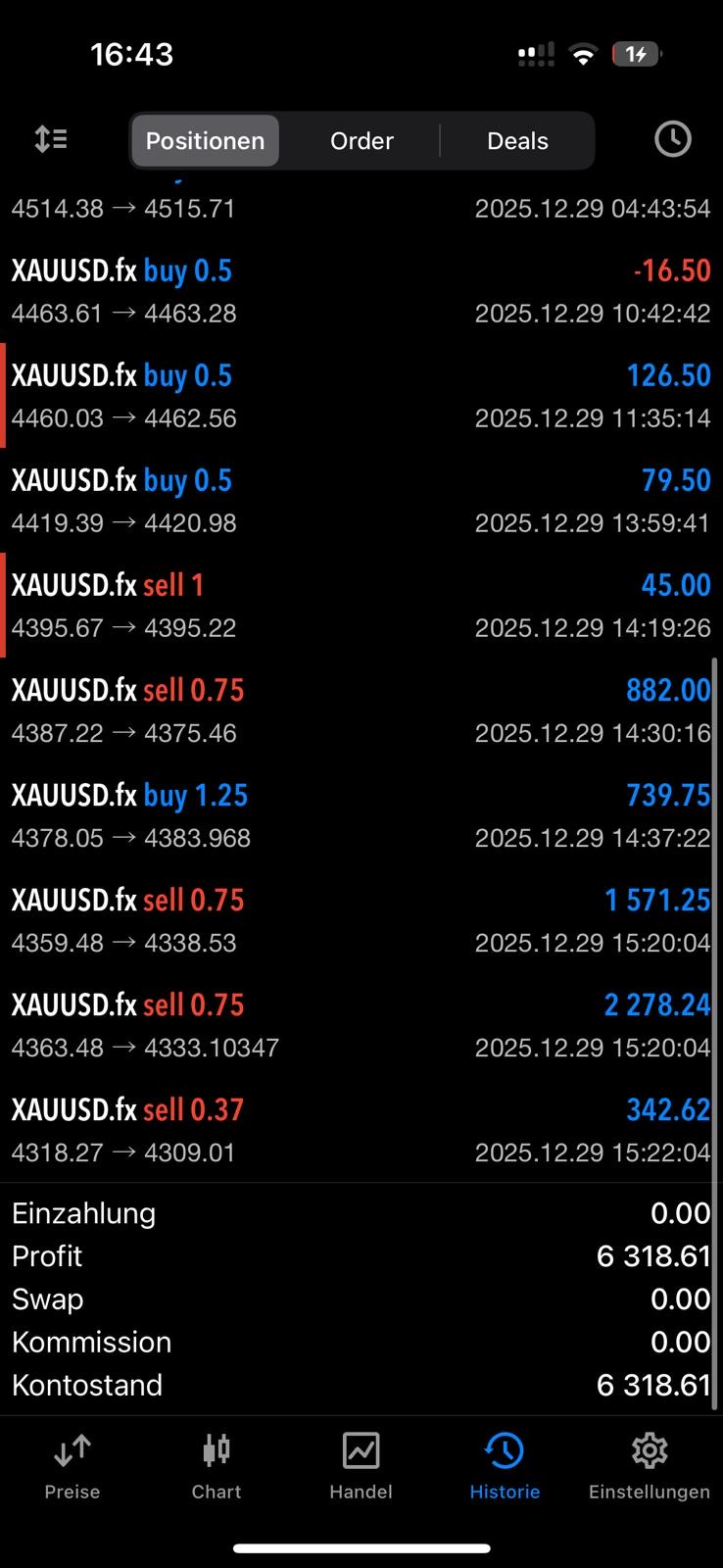Image resolution: width=723 pixels, height=1568 pixels.
Task: Open the sort order icon
Action: coord(51,140)
